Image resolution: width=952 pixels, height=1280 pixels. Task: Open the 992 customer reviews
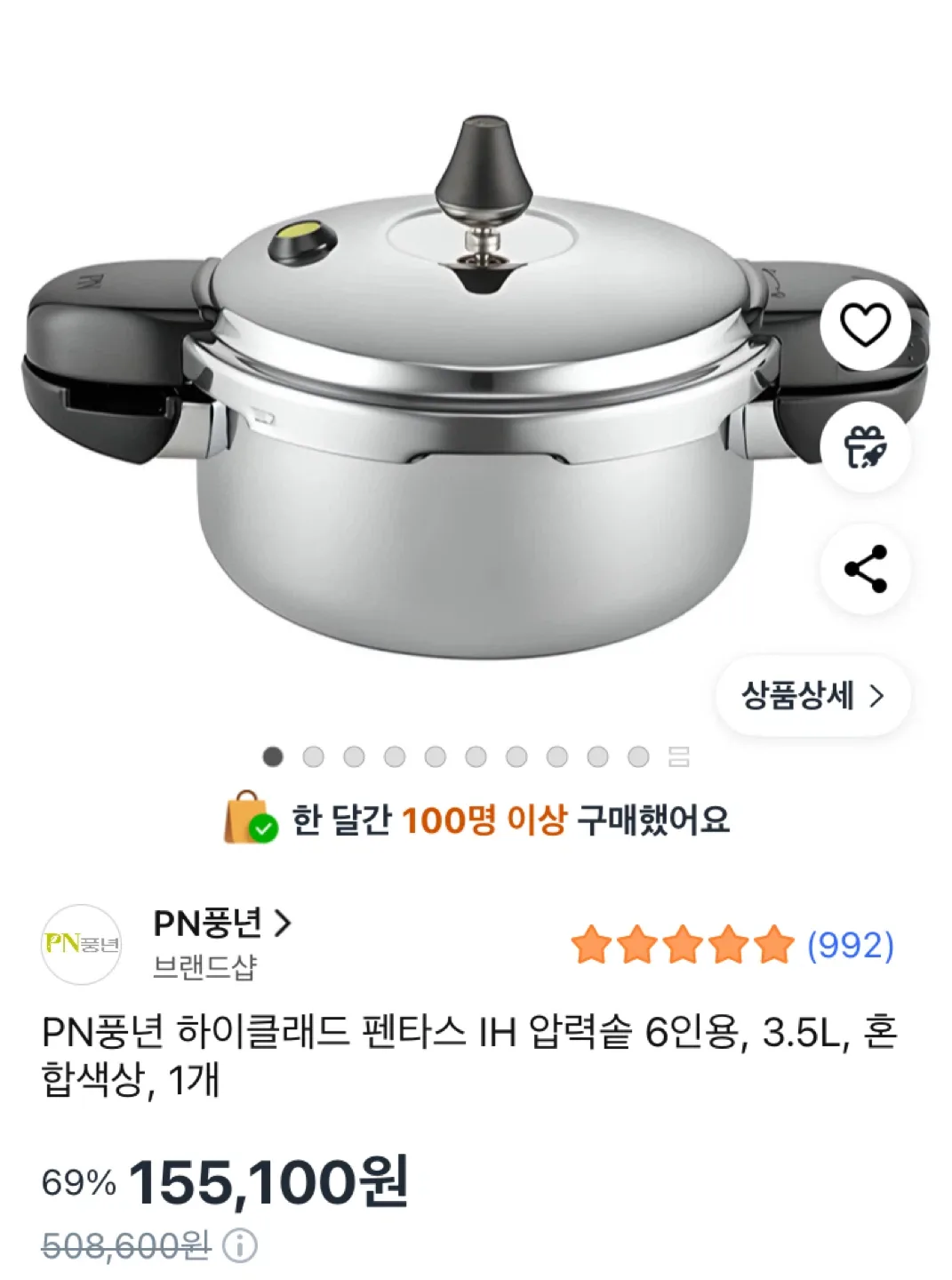pyautogui.click(x=849, y=945)
